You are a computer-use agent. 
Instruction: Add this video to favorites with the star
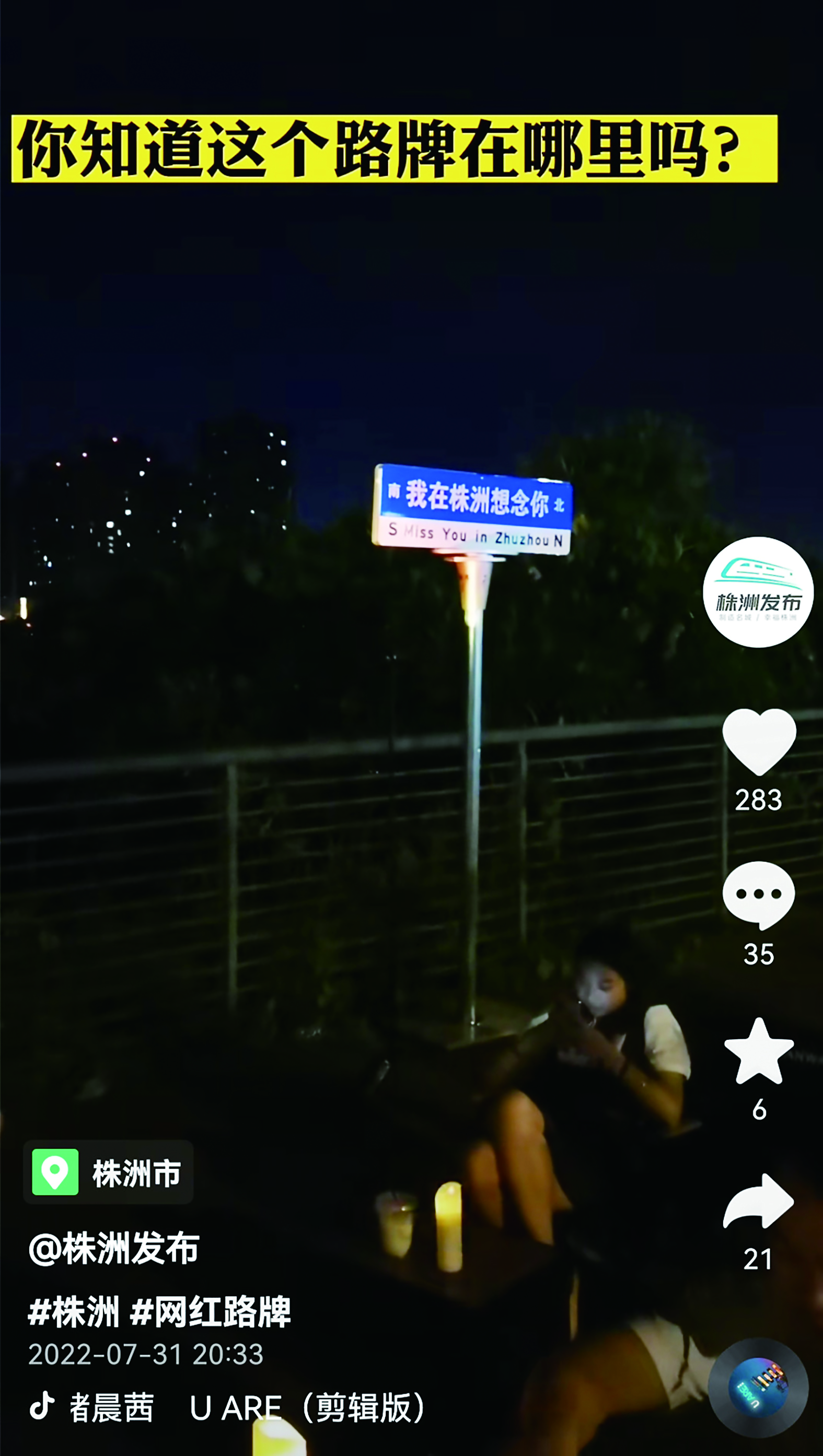tap(759, 1051)
